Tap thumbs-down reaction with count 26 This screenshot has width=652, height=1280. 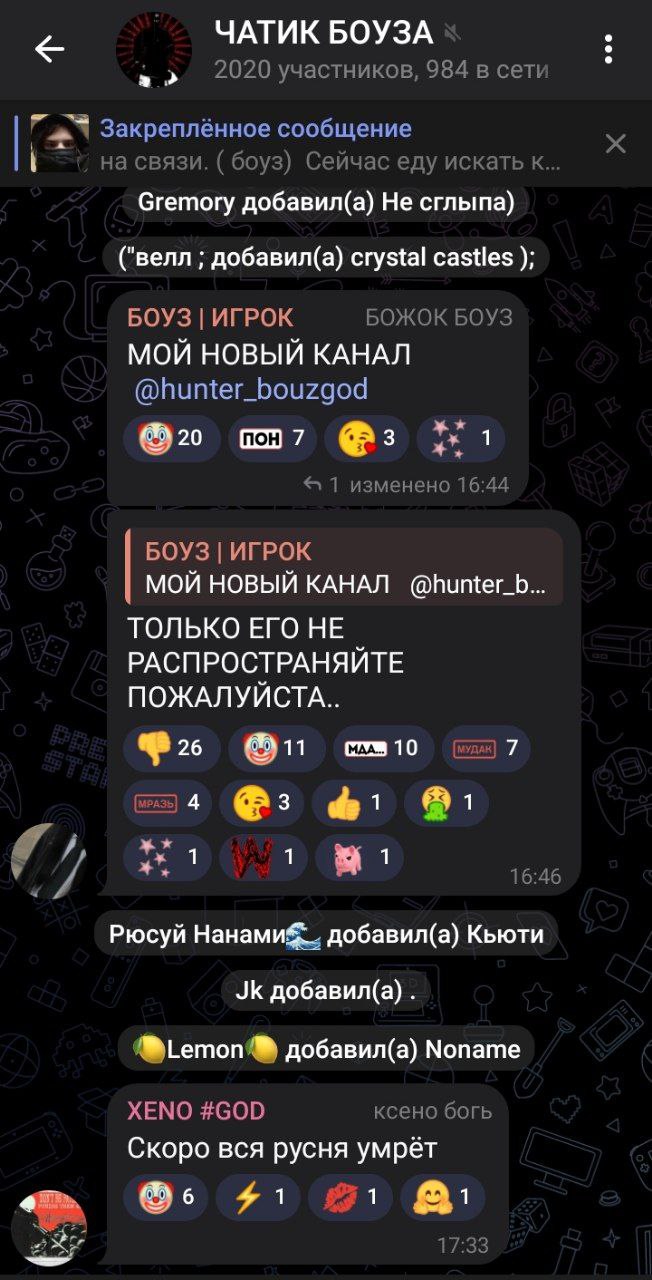[172, 747]
